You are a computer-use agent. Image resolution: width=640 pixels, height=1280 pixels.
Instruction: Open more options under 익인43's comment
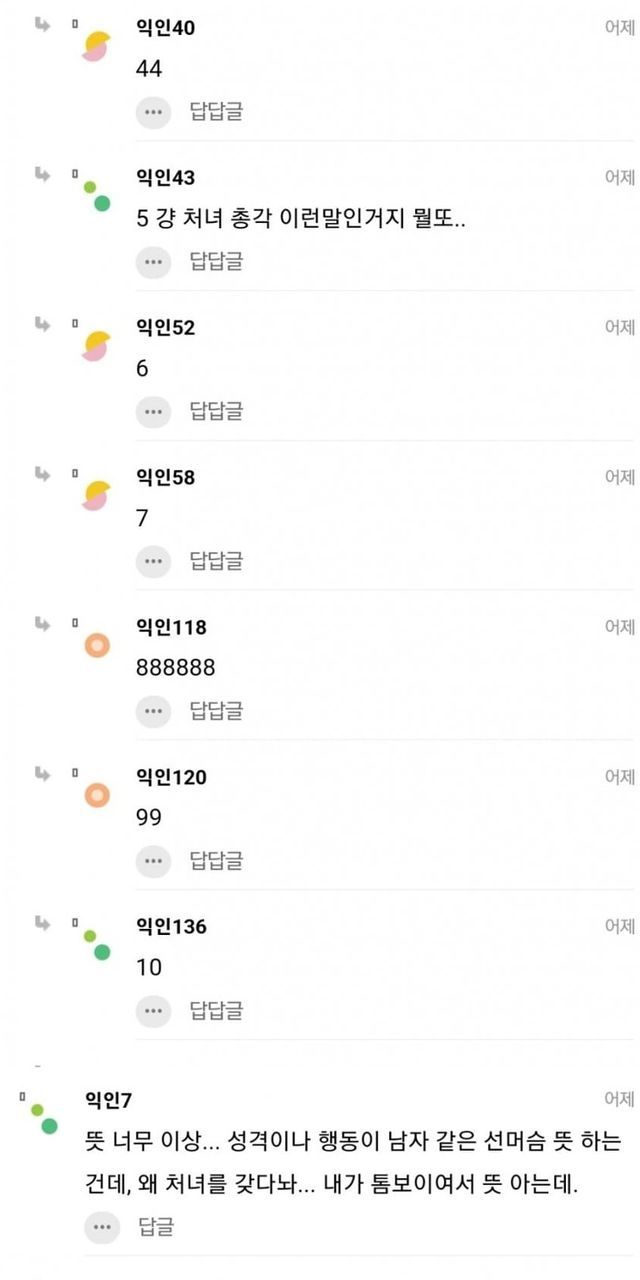(x=153, y=262)
